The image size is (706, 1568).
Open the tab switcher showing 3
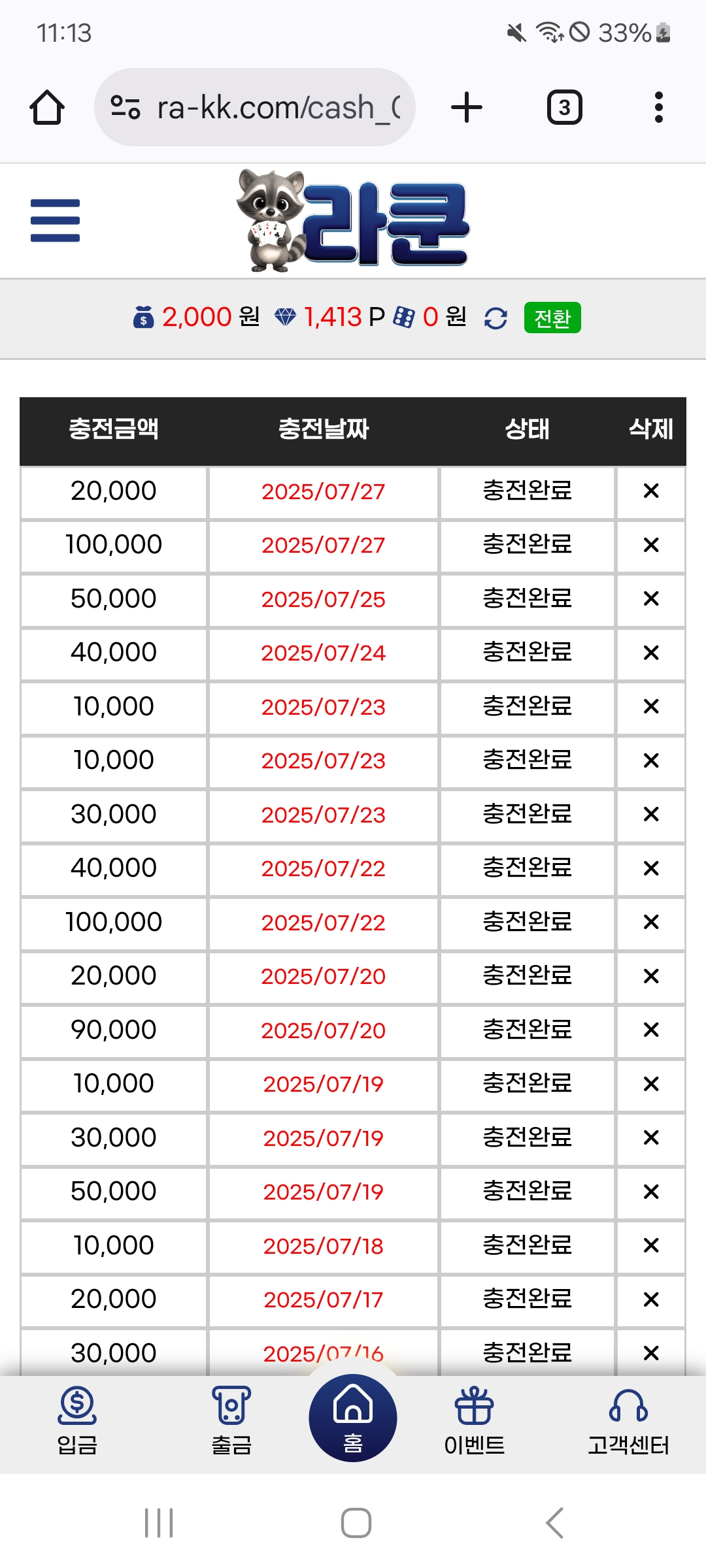(x=565, y=107)
